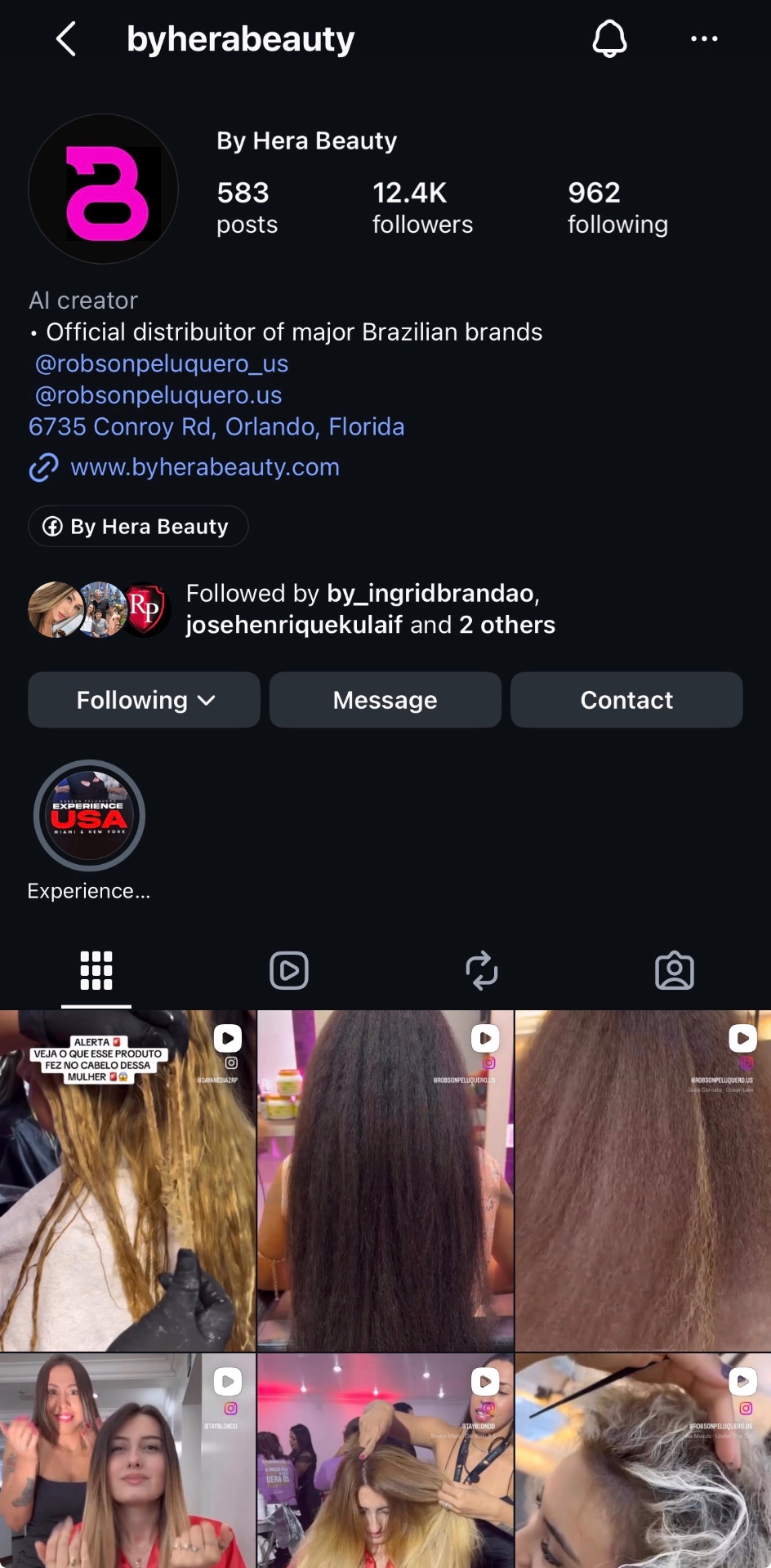Open the notifications bell for this profile
Image resolution: width=771 pixels, height=1568 pixels.
[x=609, y=38]
